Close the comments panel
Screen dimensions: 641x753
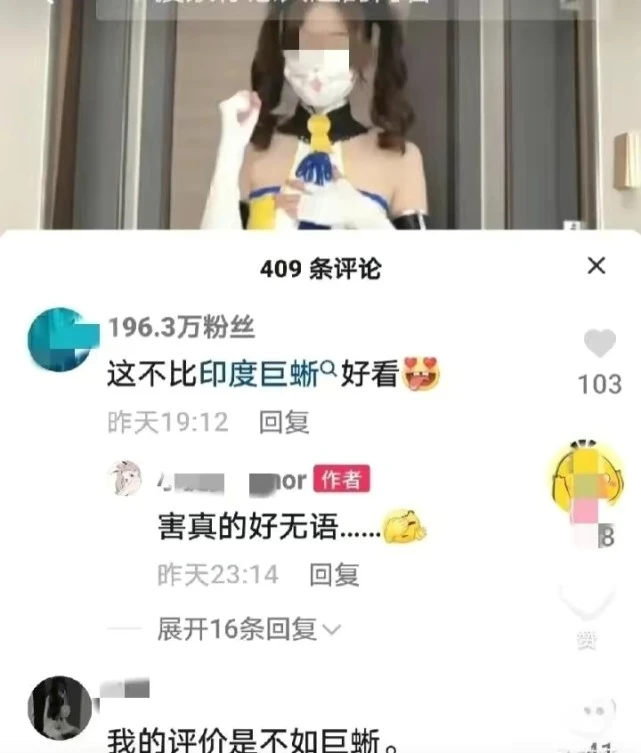pos(596,266)
